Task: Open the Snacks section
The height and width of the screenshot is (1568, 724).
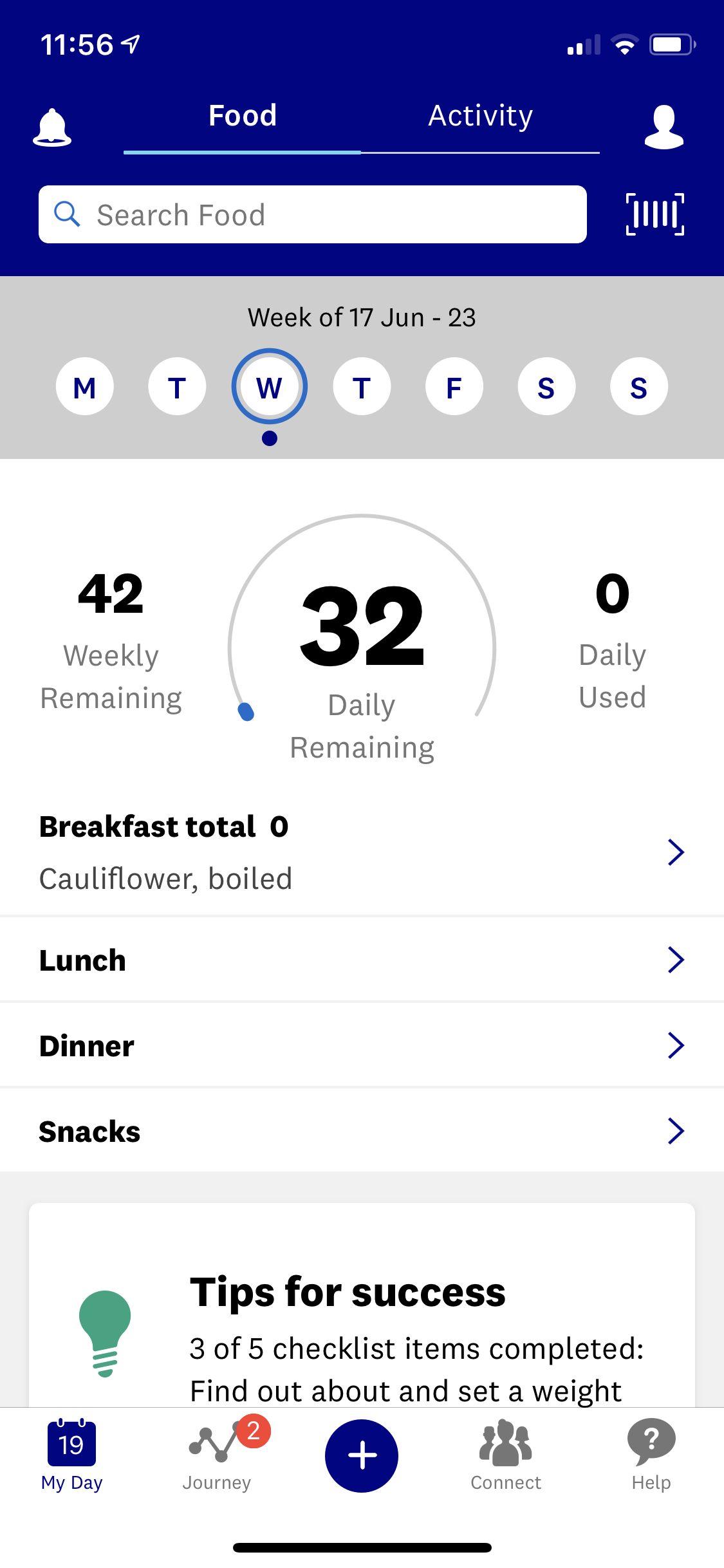Action: point(362,1131)
